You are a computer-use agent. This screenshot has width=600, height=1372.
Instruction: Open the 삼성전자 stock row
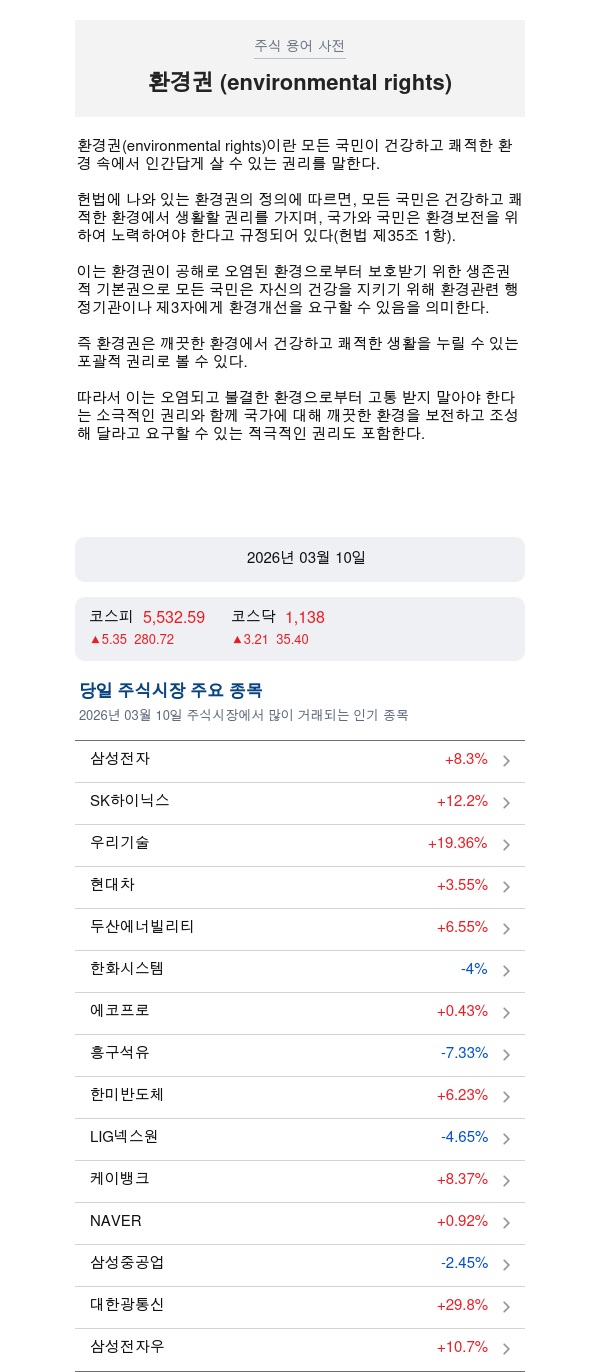point(299,760)
